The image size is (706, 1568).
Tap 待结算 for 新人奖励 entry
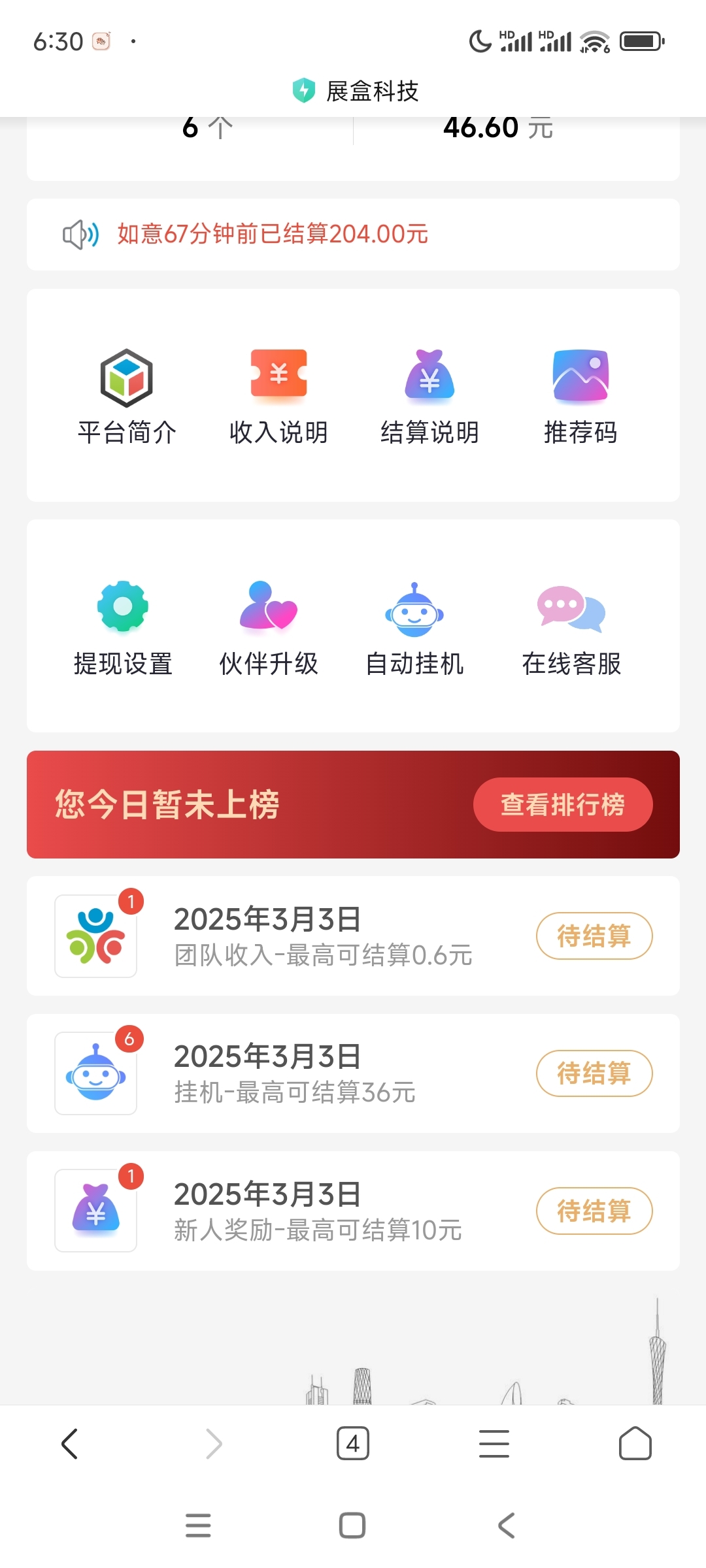point(594,1211)
